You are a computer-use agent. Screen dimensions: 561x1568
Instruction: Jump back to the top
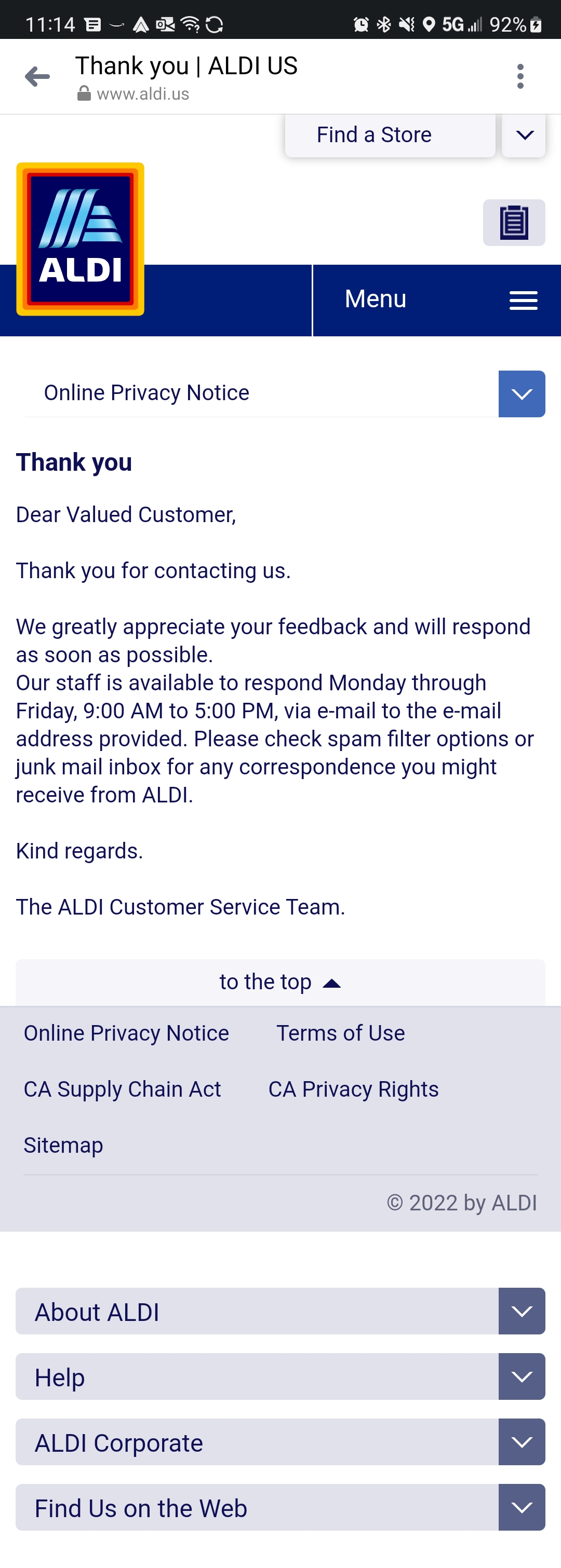coord(280,982)
